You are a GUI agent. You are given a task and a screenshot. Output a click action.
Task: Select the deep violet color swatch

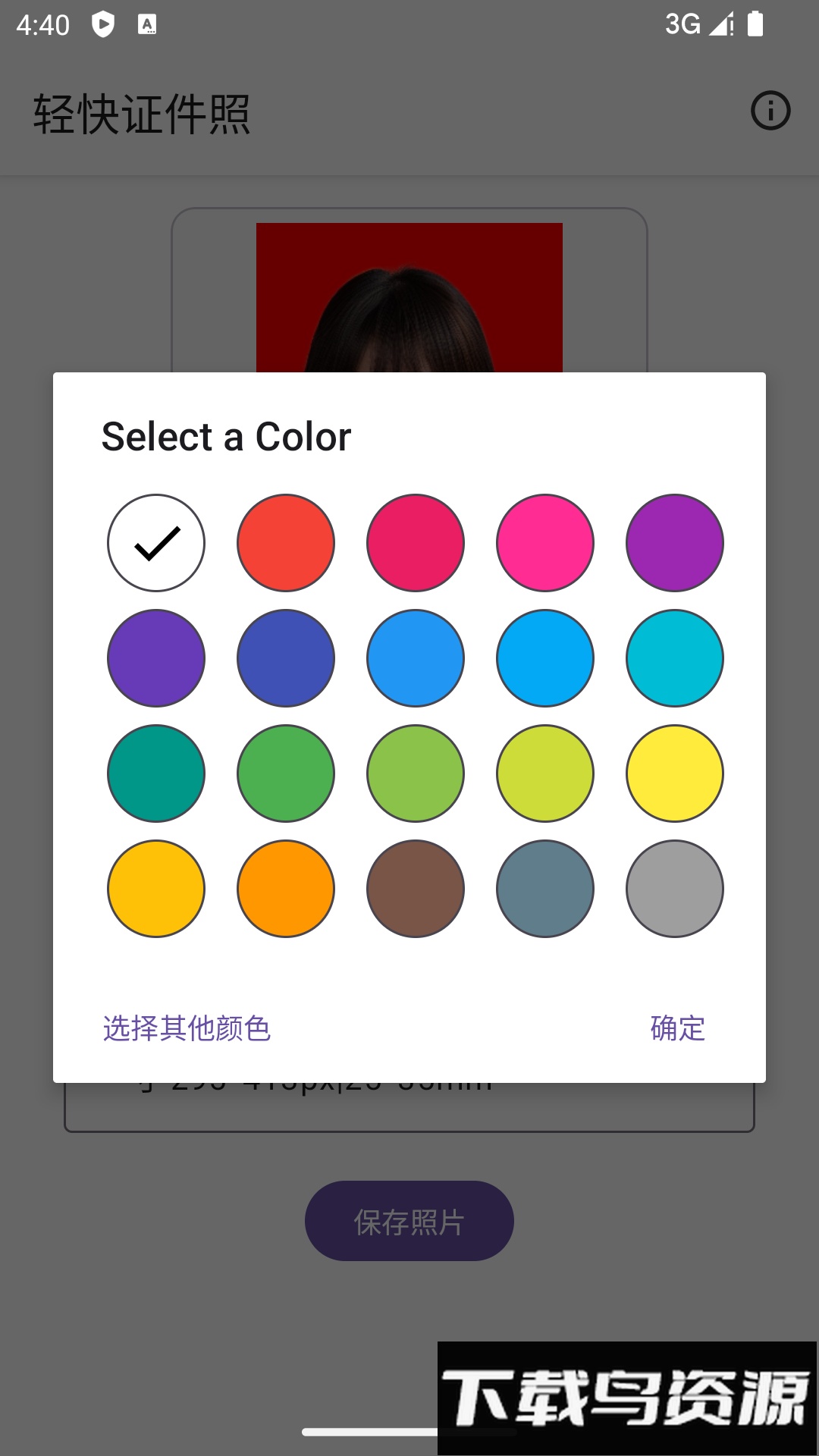coord(155,658)
